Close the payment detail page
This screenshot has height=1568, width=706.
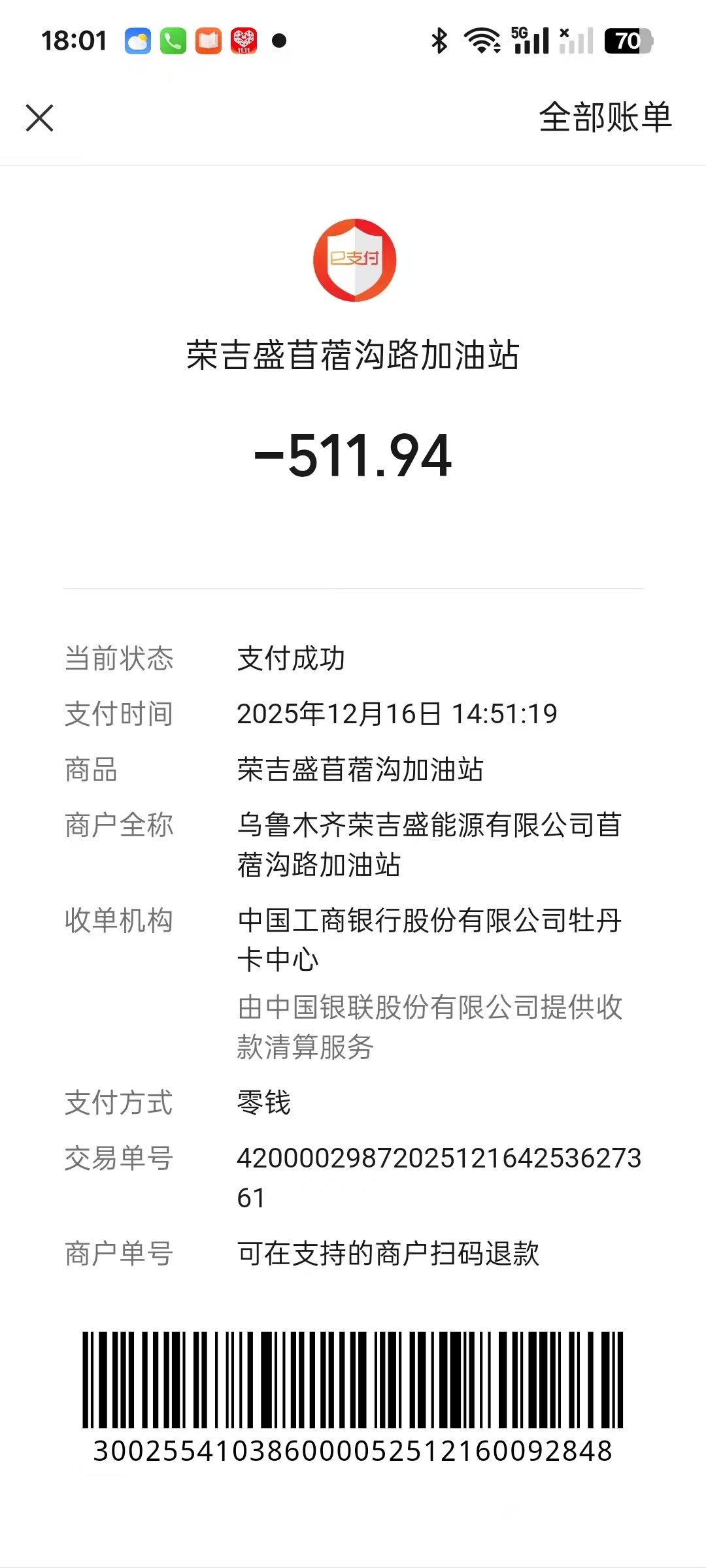[x=40, y=118]
